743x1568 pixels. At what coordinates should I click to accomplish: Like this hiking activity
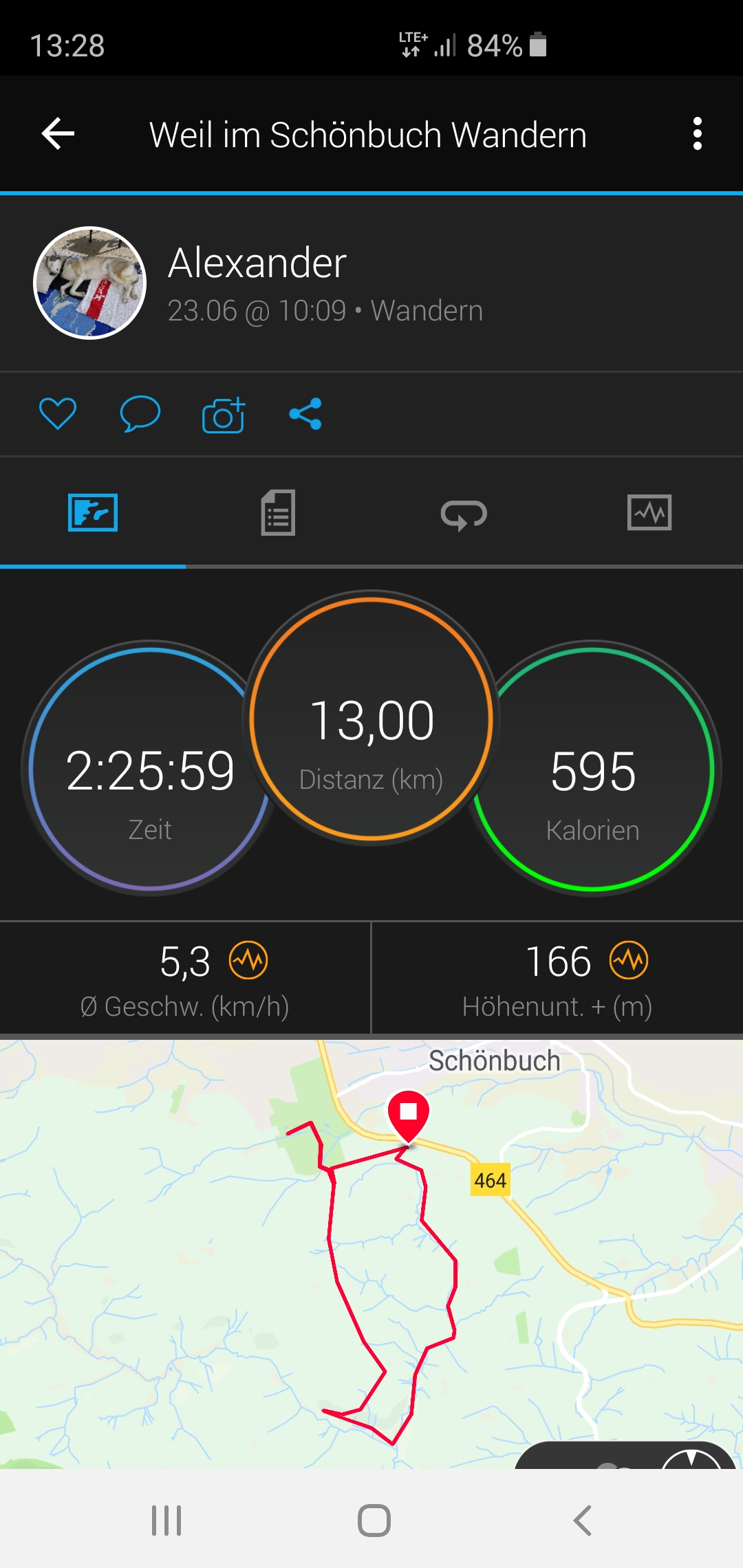pos(58,414)
